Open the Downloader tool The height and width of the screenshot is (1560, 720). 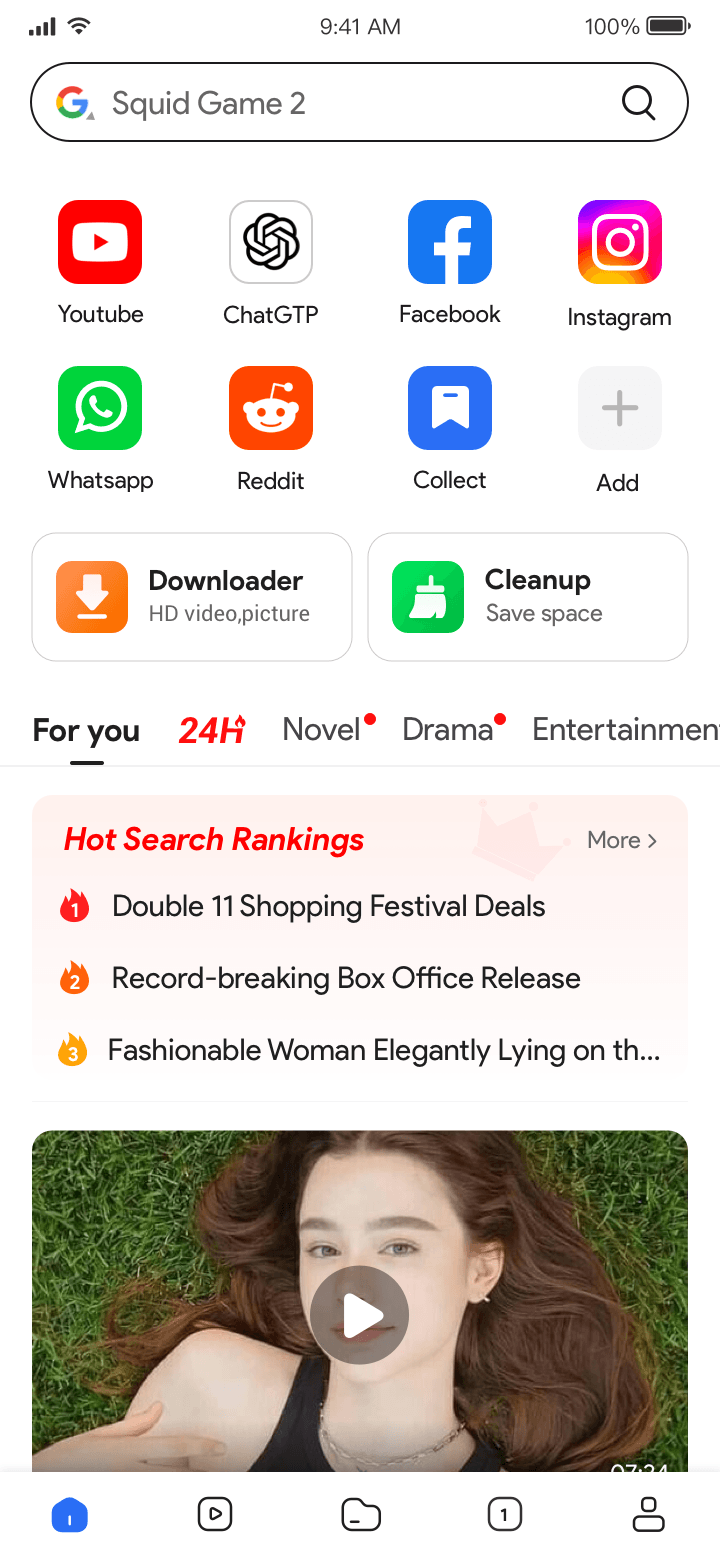192,597
